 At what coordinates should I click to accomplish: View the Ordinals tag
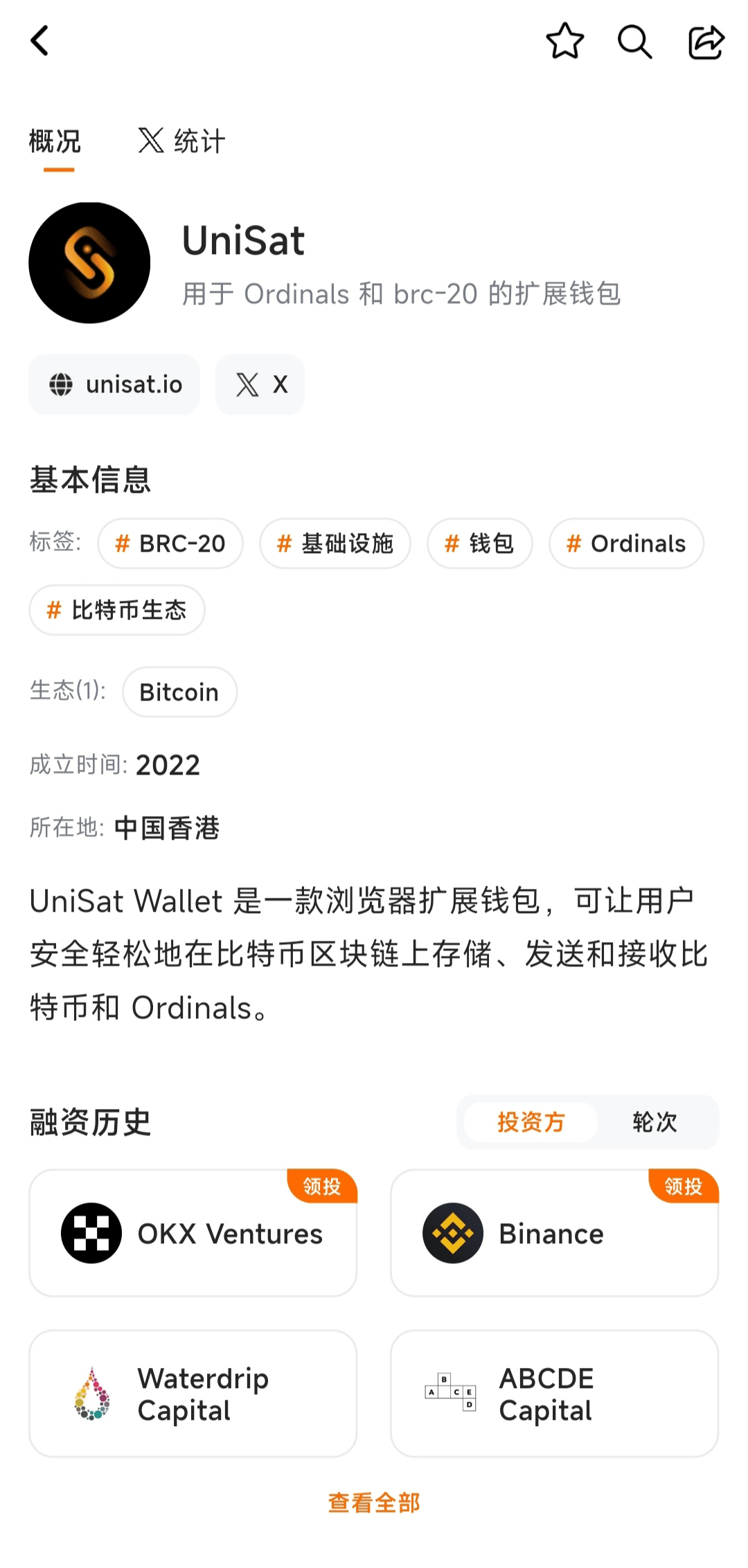(626, 543)
